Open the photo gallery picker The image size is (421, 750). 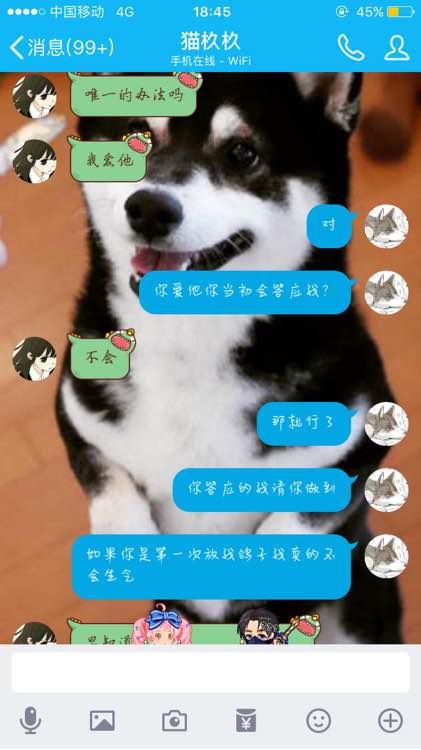[x=102, y=721]
